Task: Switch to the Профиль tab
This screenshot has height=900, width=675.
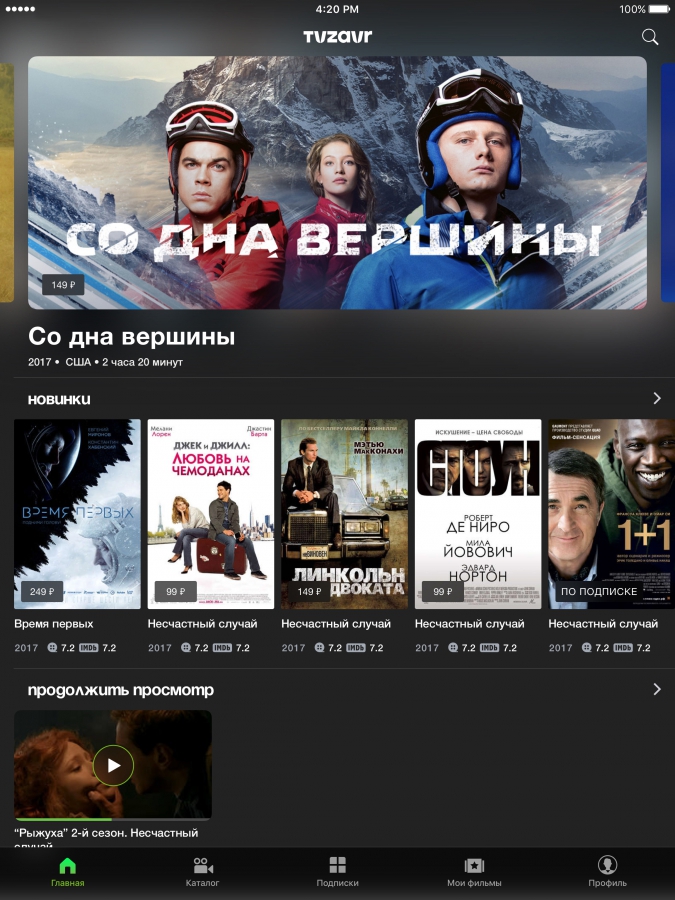Action: (607, 871)
